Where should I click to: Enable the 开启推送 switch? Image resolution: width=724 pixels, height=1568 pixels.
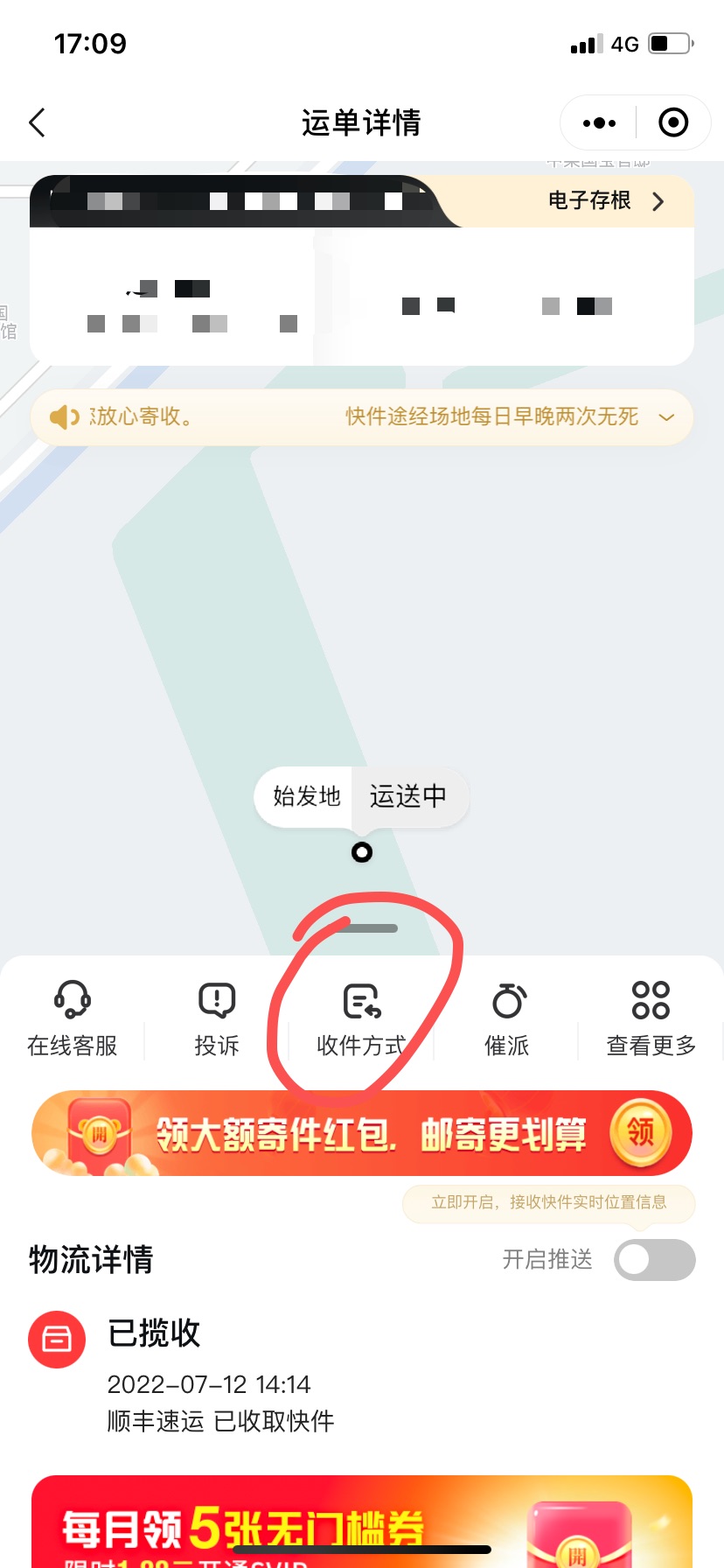654,1260
